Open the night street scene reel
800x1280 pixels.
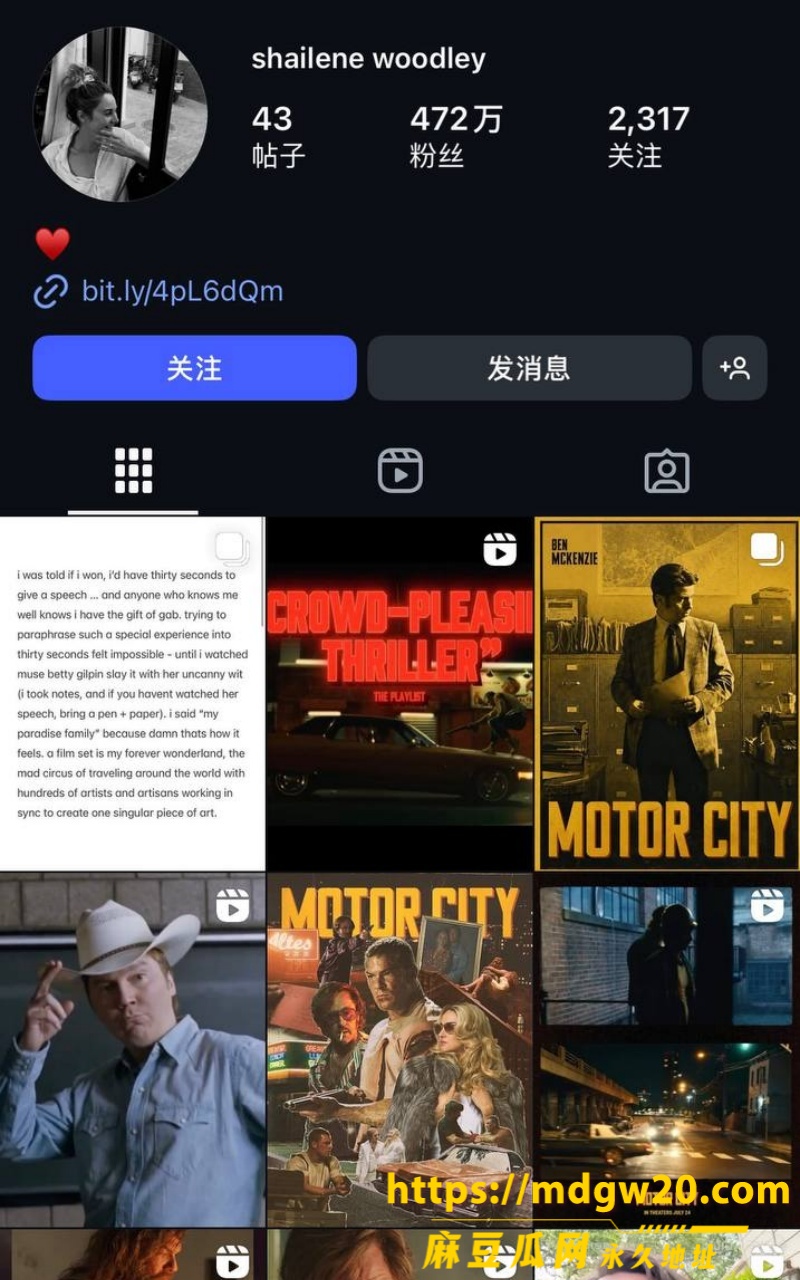click(x=667, y=1050)
